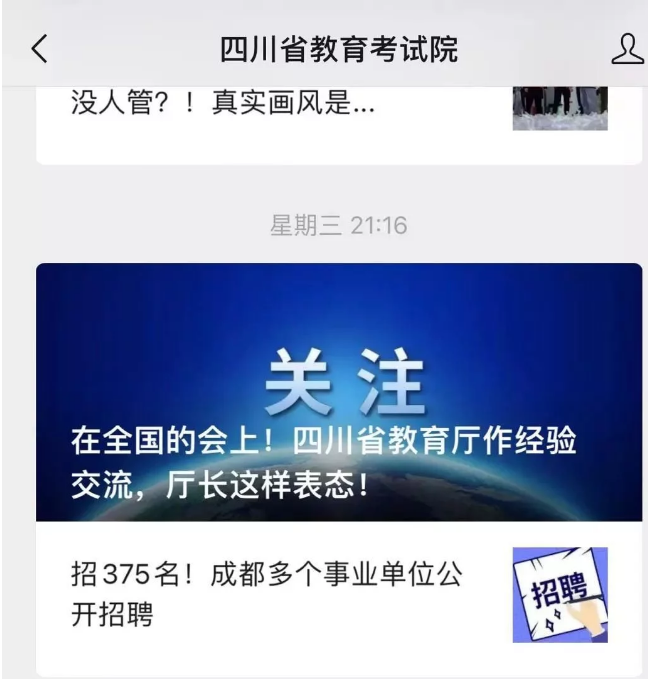Open the 招375名 成都事业单位公开招聘 article
The image size is (648, 679).
click(270, 594)
